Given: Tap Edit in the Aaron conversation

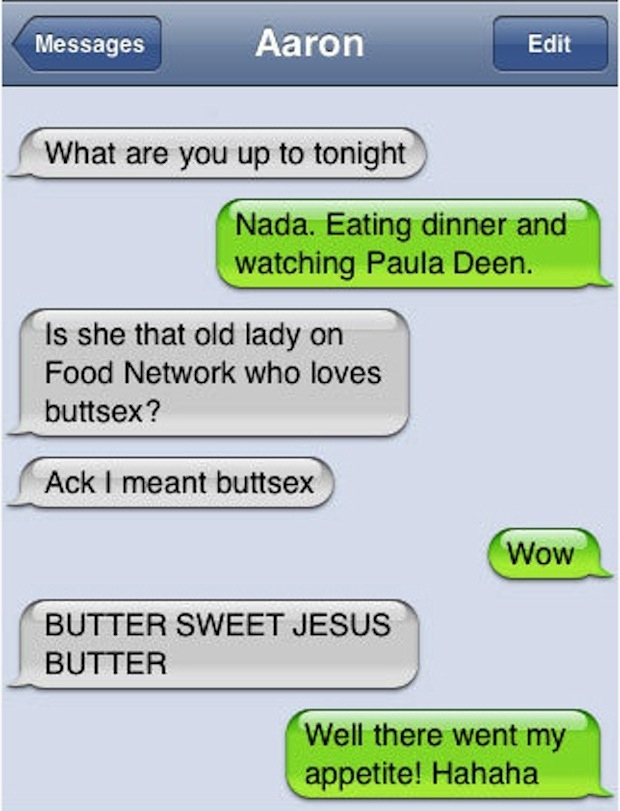Looking at the screenshot, I should pos(550,45).
